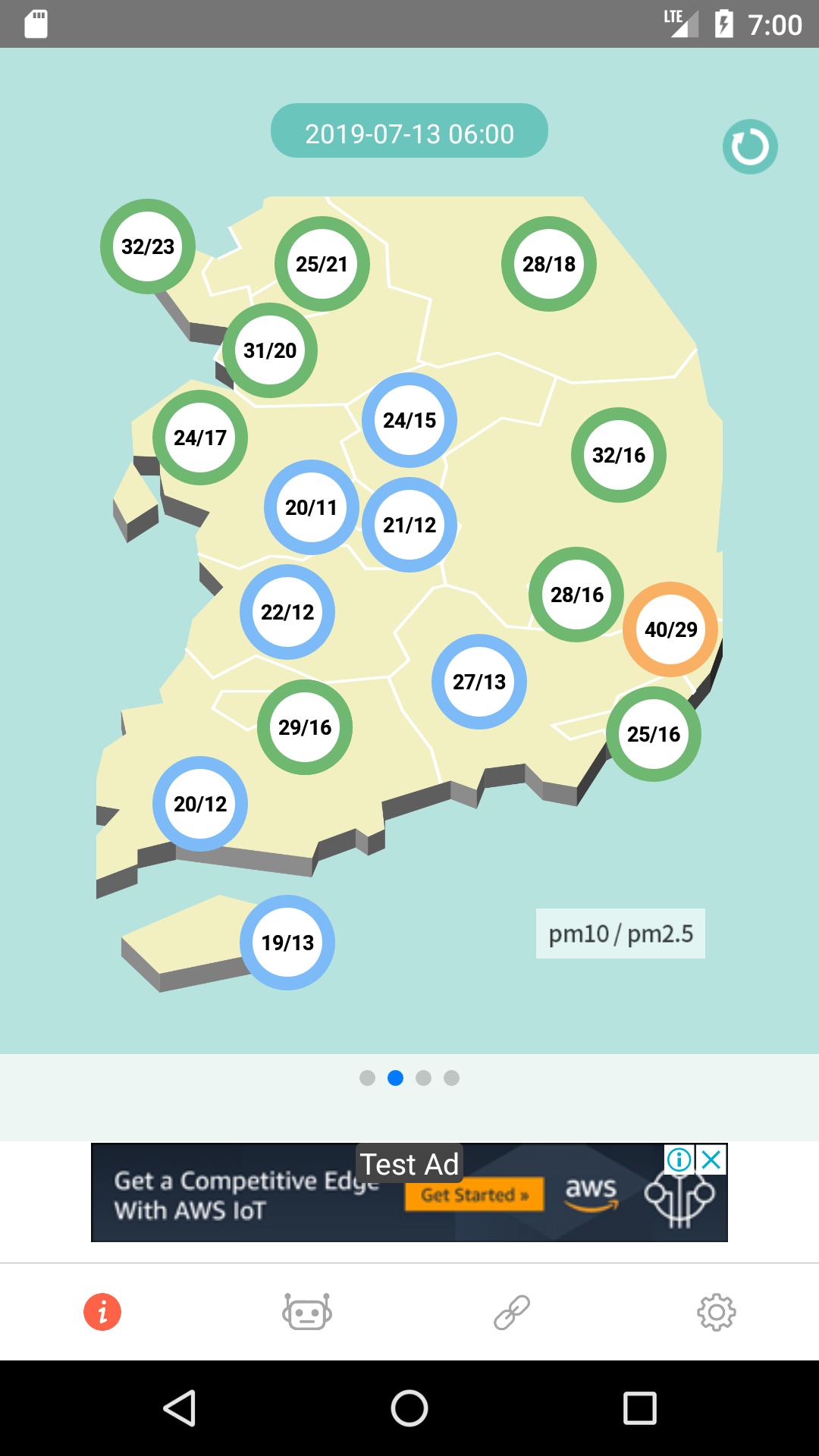This screenshot has height=1456, width=819.
Task: Tap the 19/13 island marker
Action: coord(287,943)
